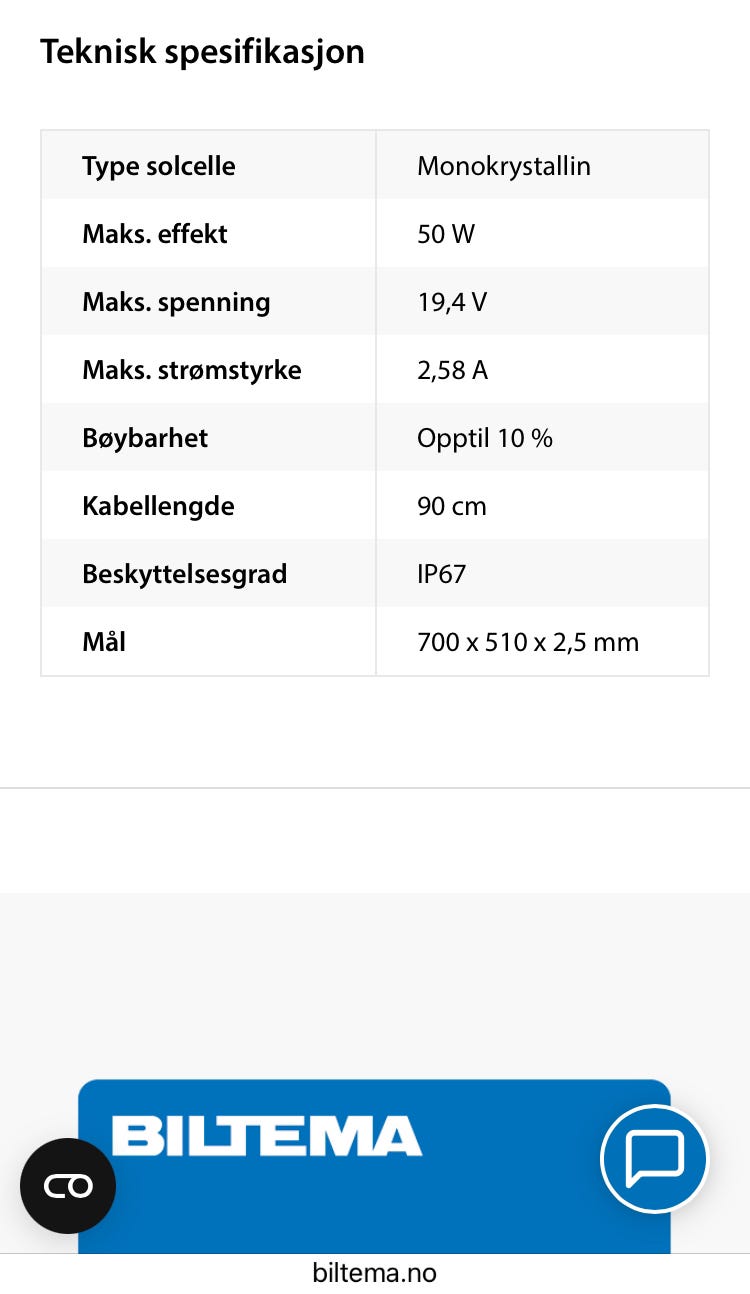The height and width of the screenshot is (1294, 750).
Task: Click the '50 W' specification value
Action: click(447, 233)
